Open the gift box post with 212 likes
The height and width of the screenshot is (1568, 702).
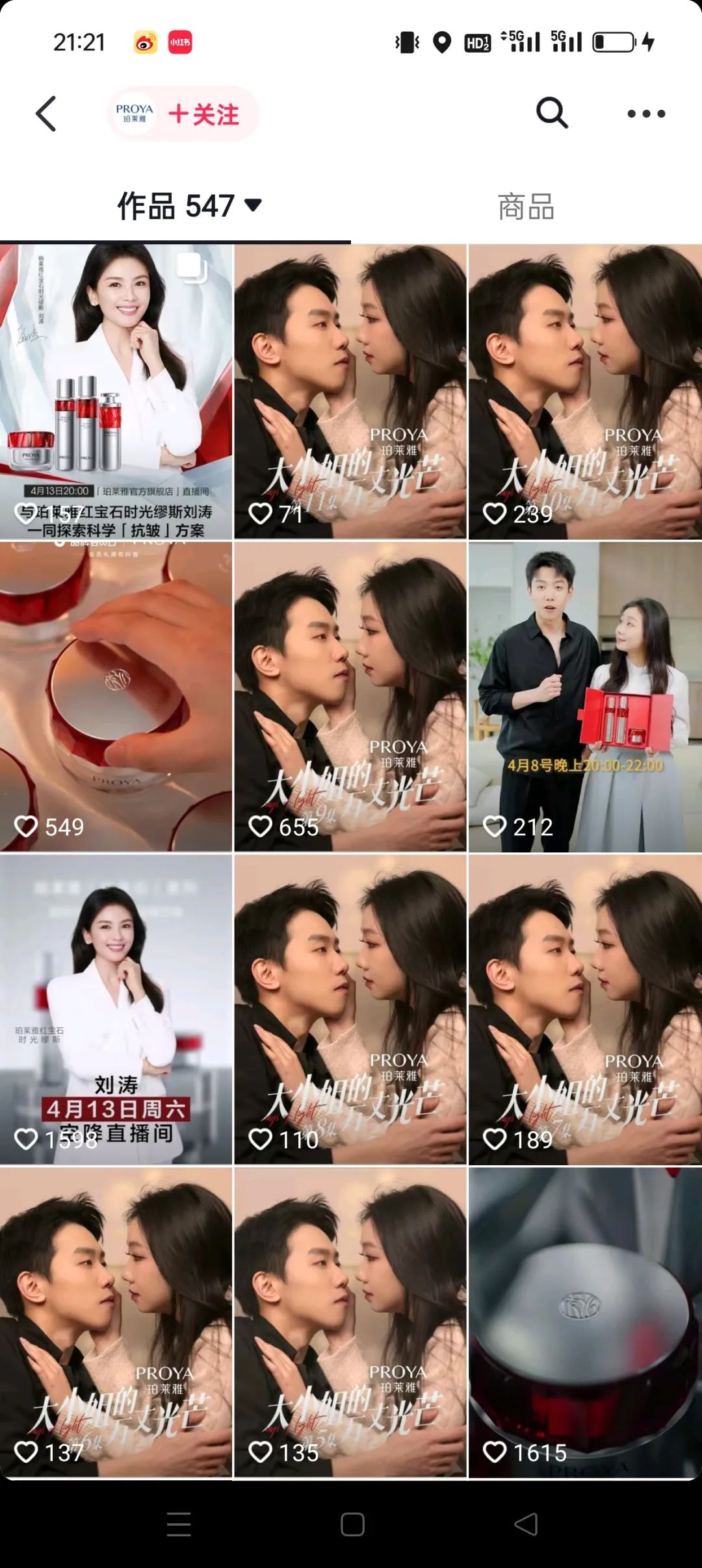point(585,696)
